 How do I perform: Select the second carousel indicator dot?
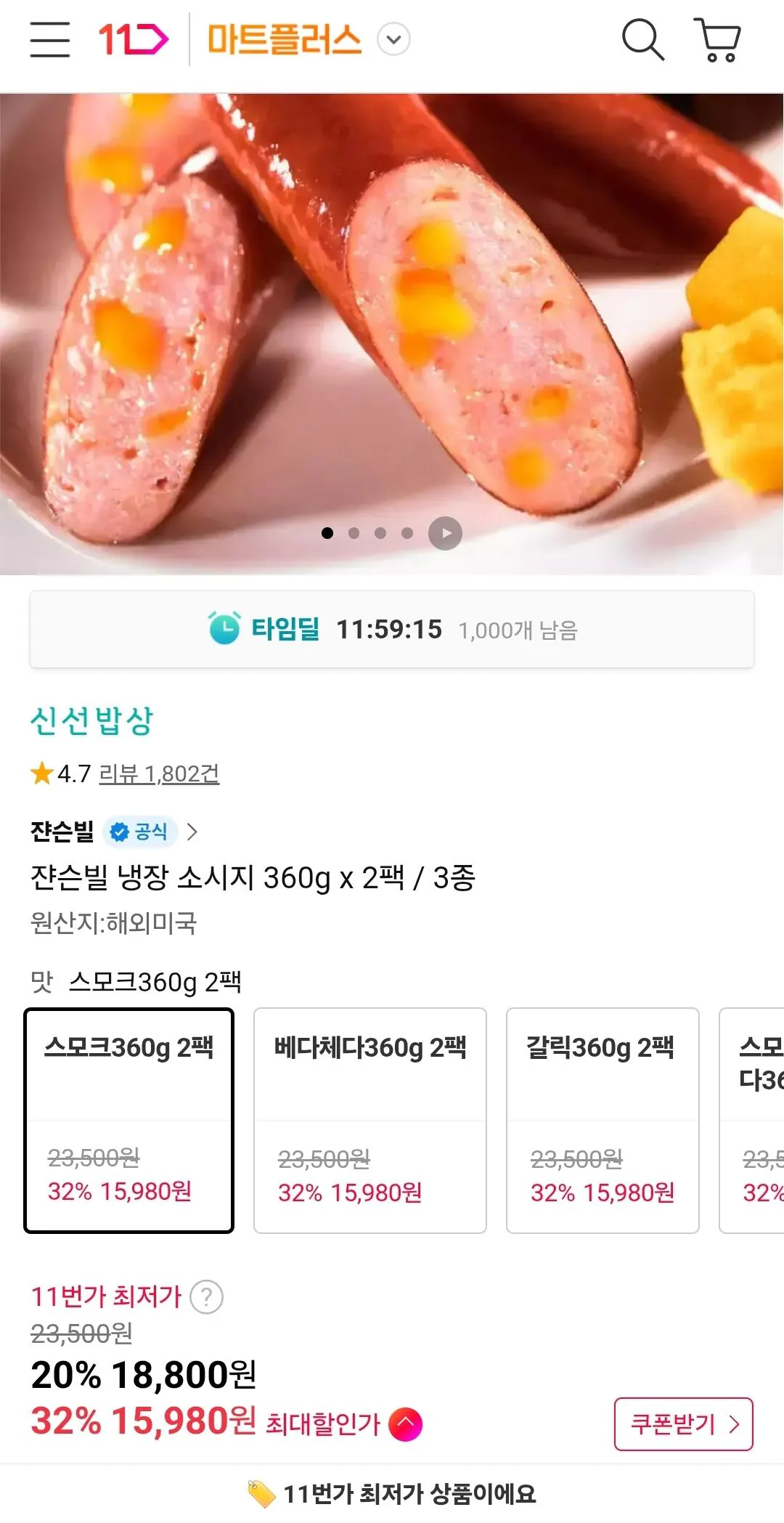point(355,532)
